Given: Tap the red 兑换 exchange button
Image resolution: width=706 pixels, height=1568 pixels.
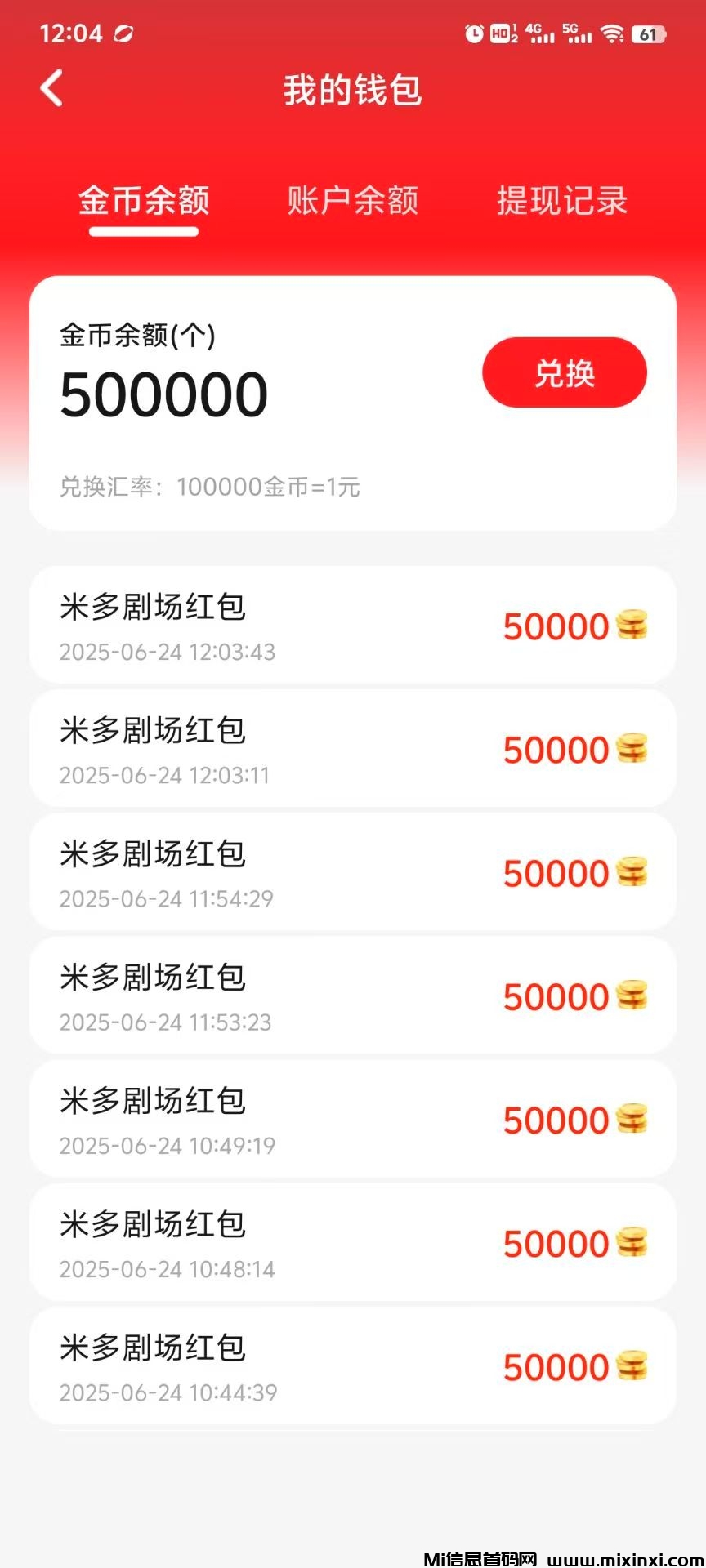Looking at the screenshot, I should click(564, 372).
